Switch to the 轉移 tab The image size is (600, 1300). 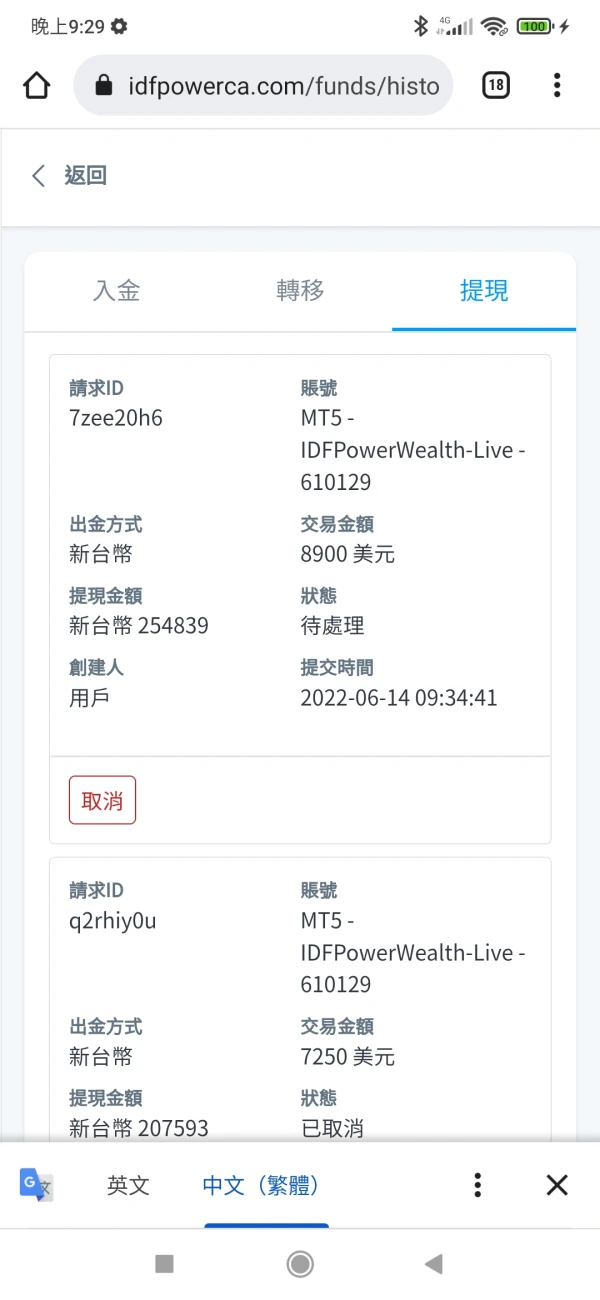300,291
